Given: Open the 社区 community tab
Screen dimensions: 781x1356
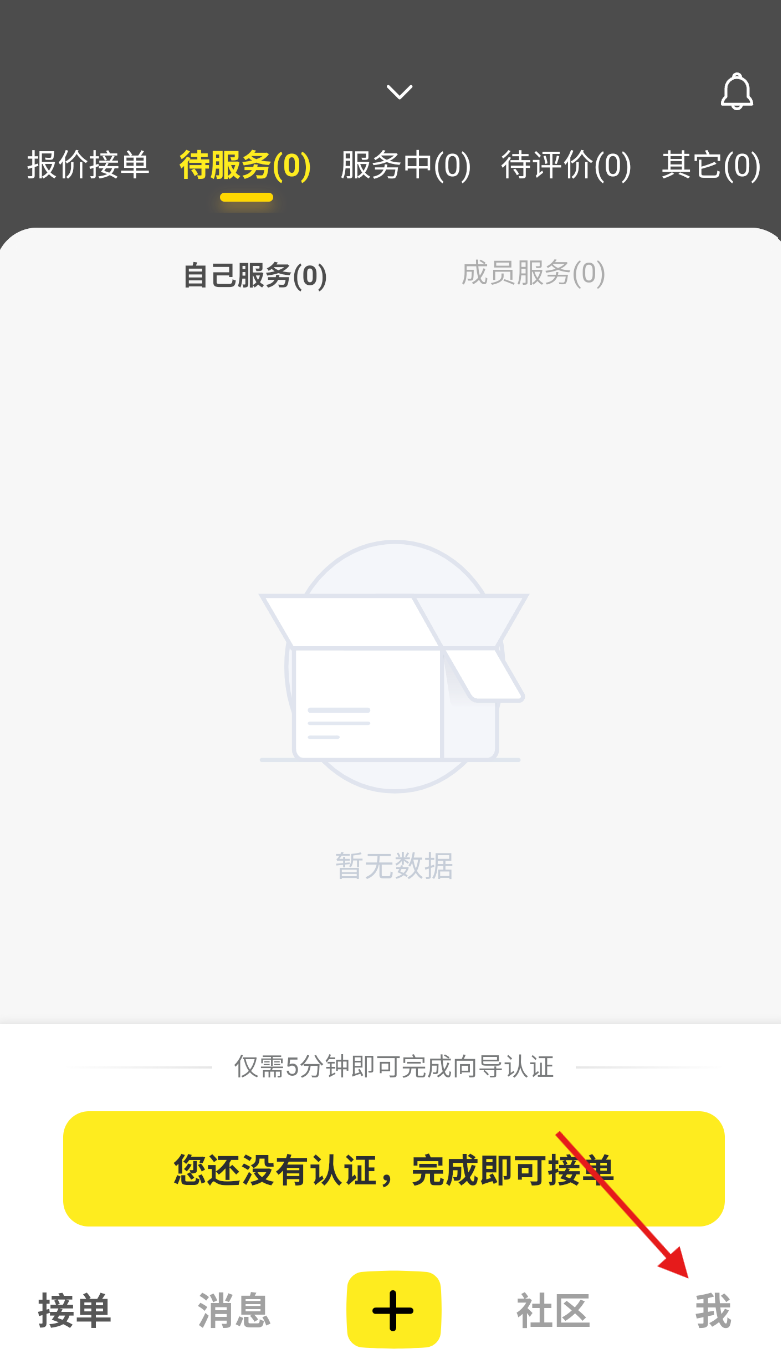Looking at the screenshot, I should pos(553,1310).
